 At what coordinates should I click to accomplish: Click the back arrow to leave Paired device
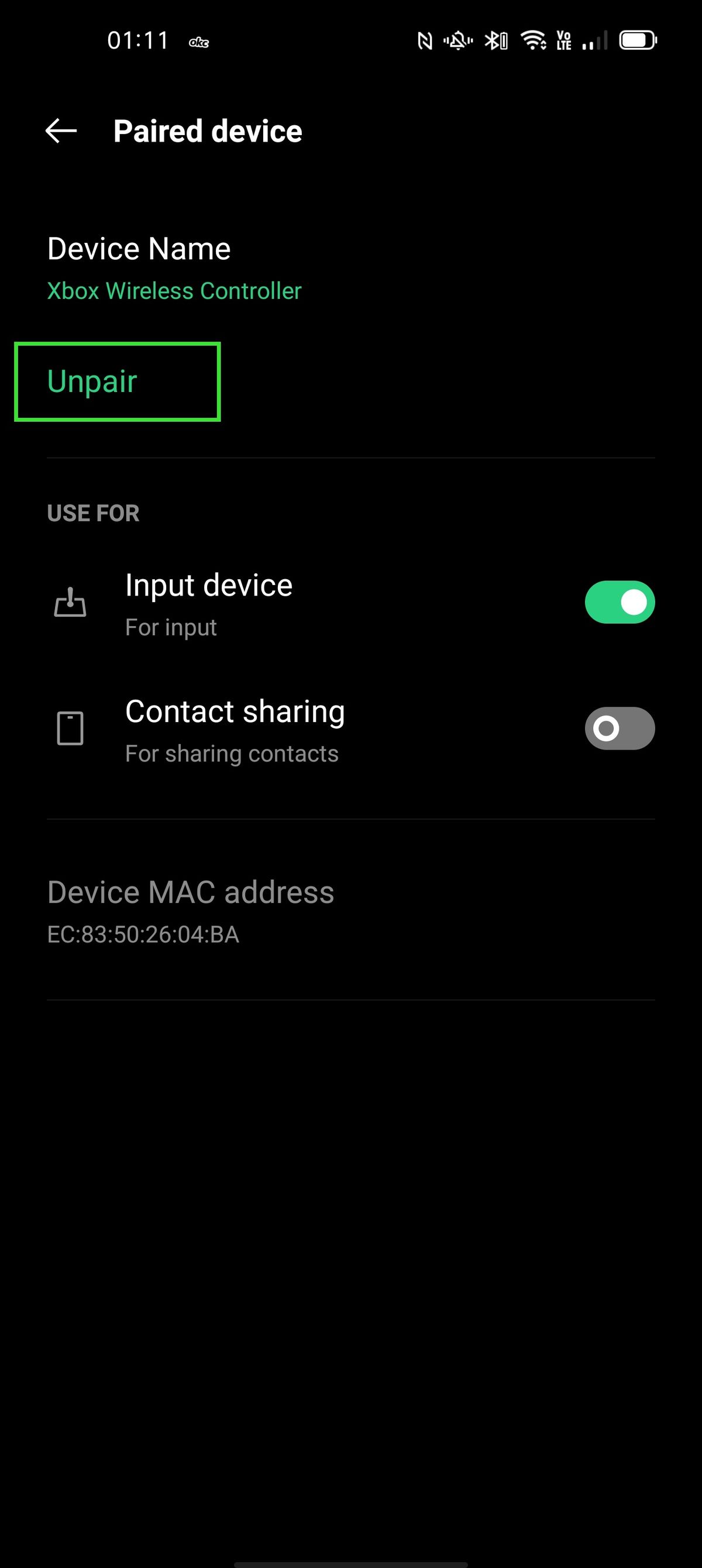click(60, 130)
